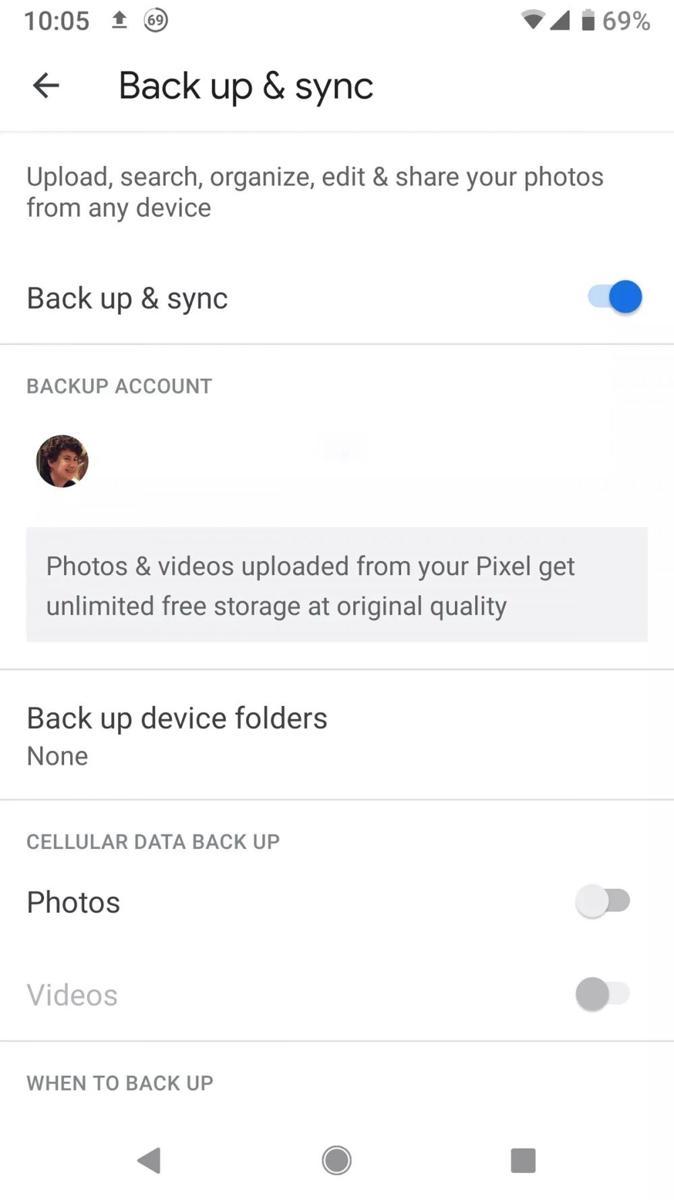Image resolution: width=674 pixels, height=1200 pixels.
Task: Open the backup account selector
Action: (x=337, y=461)
